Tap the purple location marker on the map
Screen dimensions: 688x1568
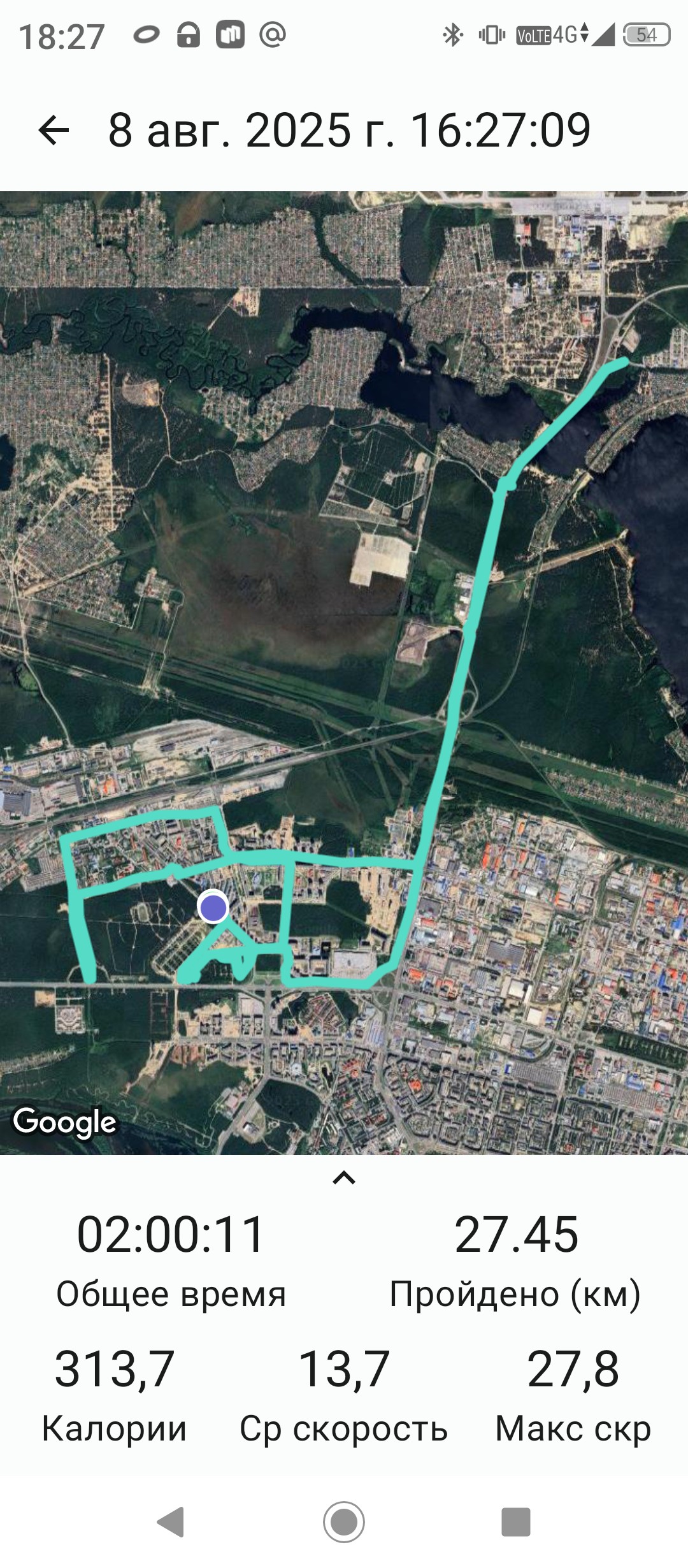pos(213,906)
